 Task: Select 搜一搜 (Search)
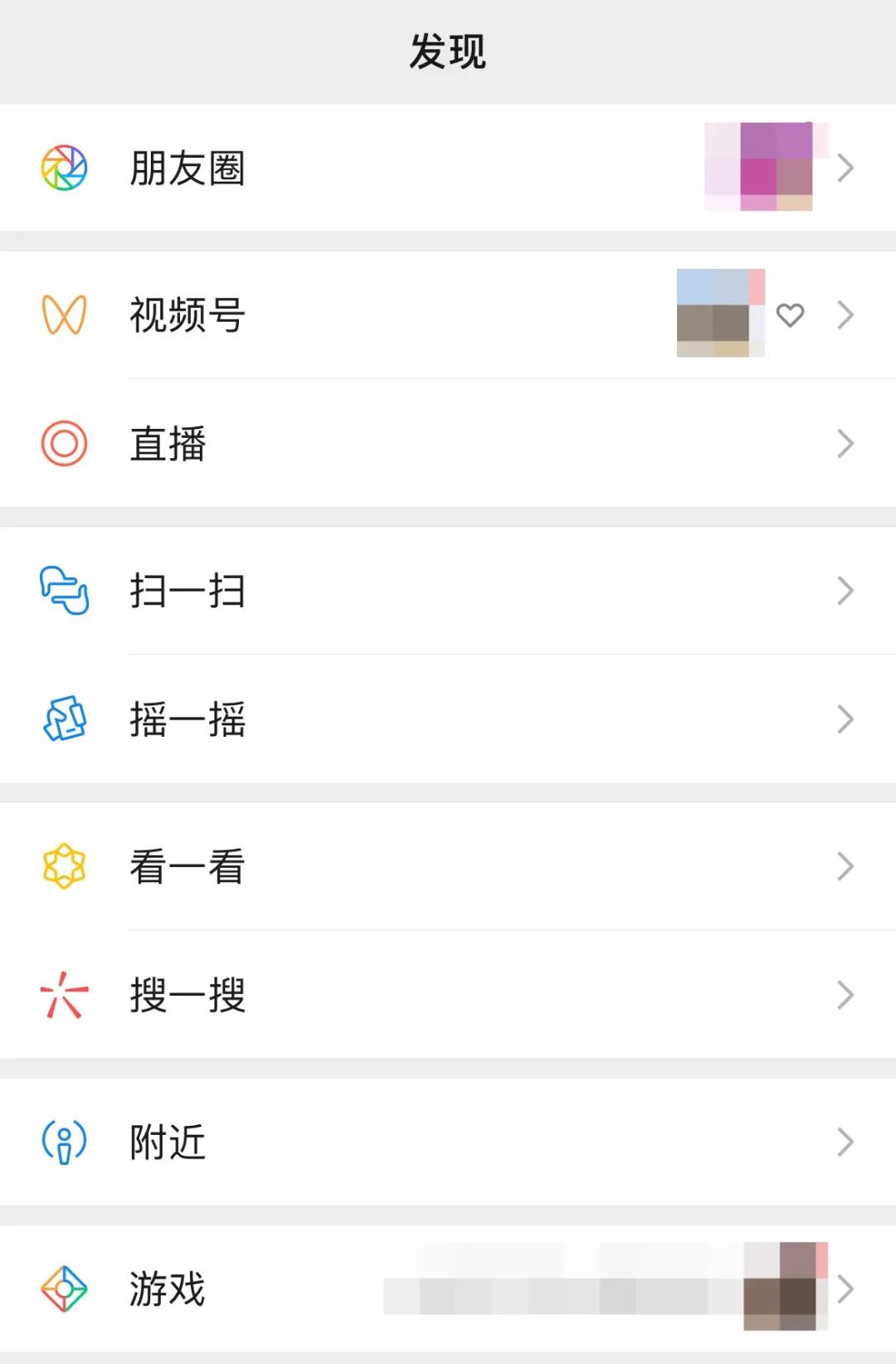(x=187, y=995)
